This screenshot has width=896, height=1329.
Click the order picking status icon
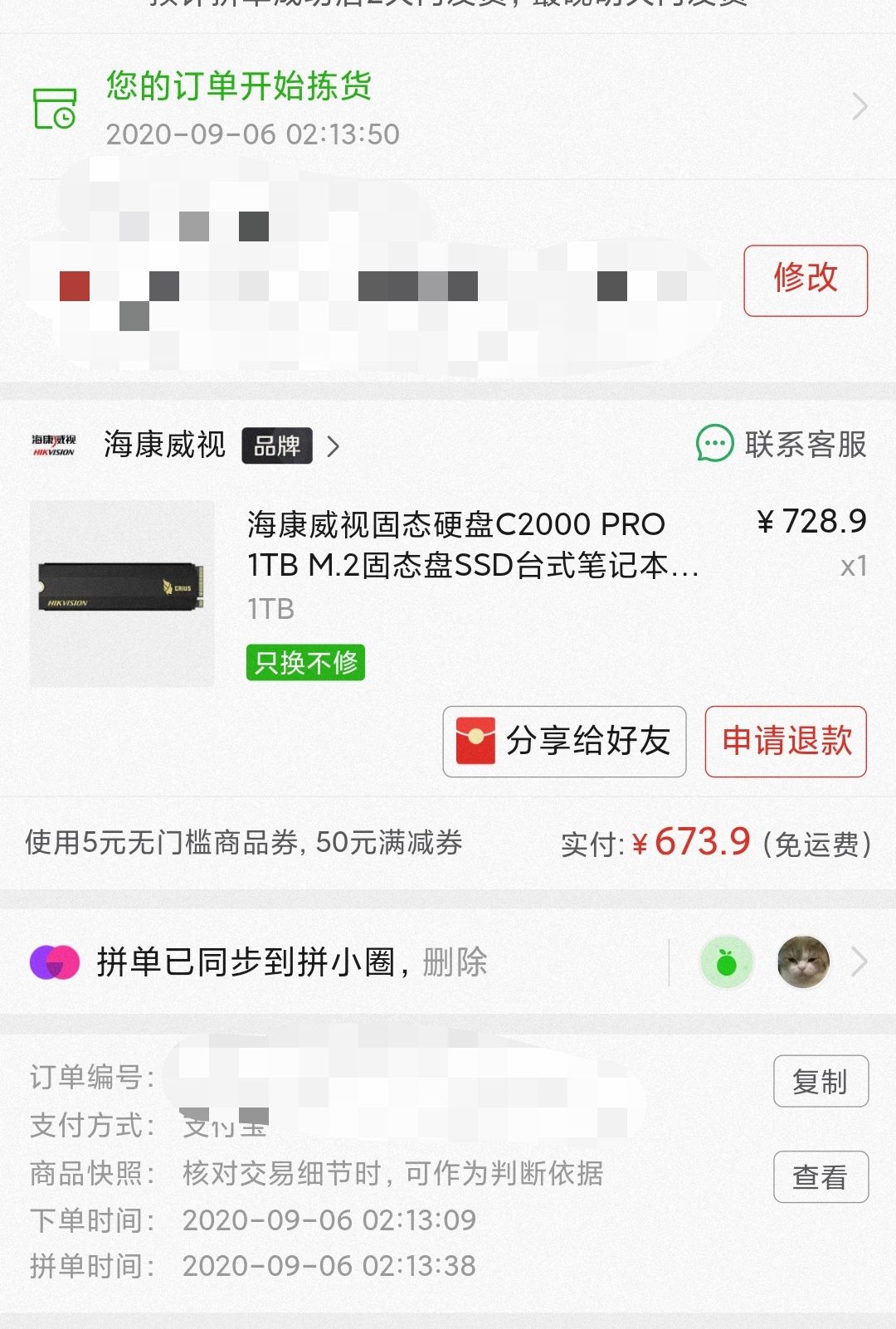click(53, 108)
